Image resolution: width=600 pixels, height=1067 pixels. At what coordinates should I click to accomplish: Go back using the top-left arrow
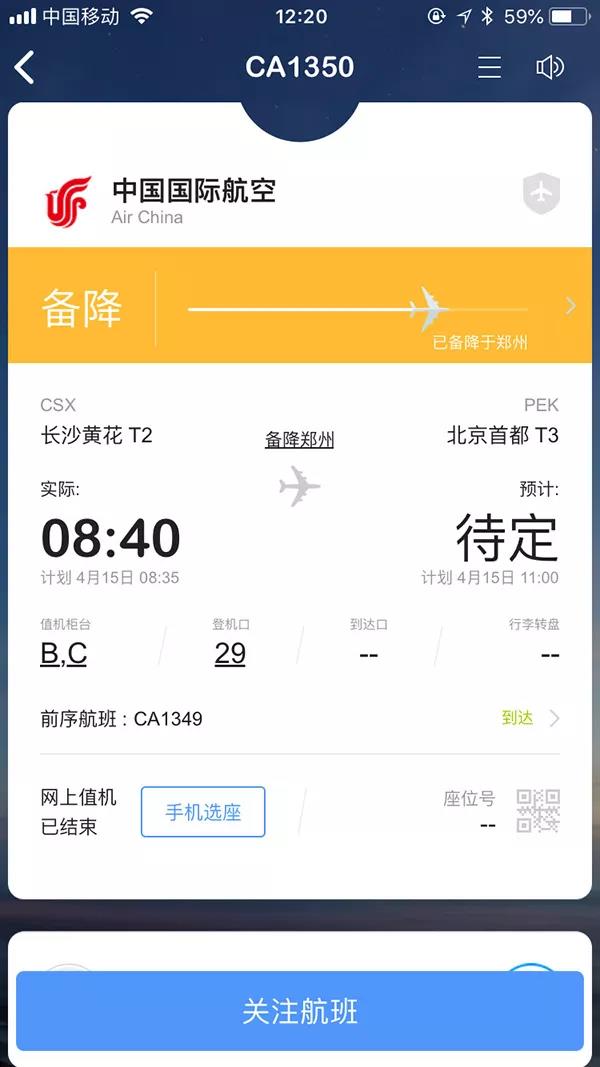(25, 67)
